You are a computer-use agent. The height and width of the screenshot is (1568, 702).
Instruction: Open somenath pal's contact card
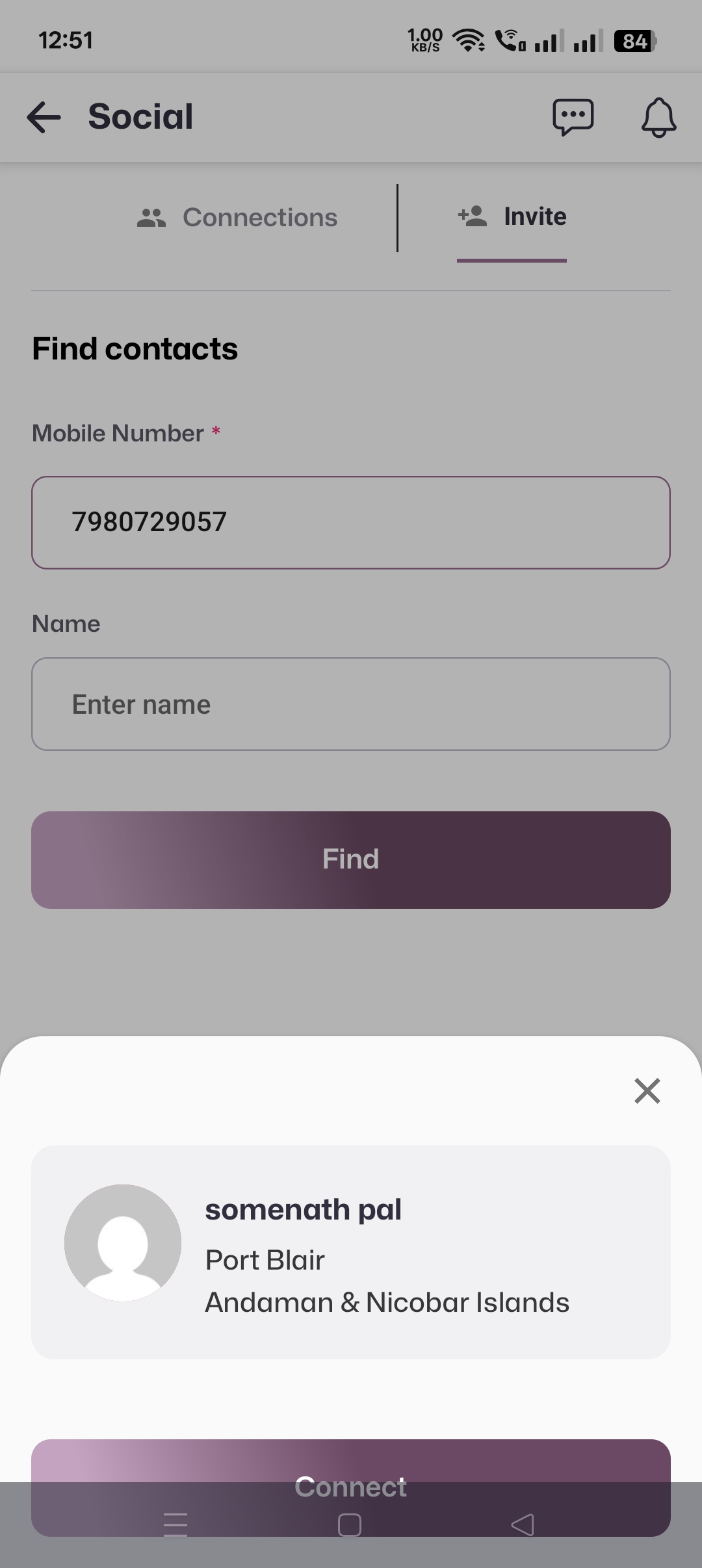pos(350,1252)
